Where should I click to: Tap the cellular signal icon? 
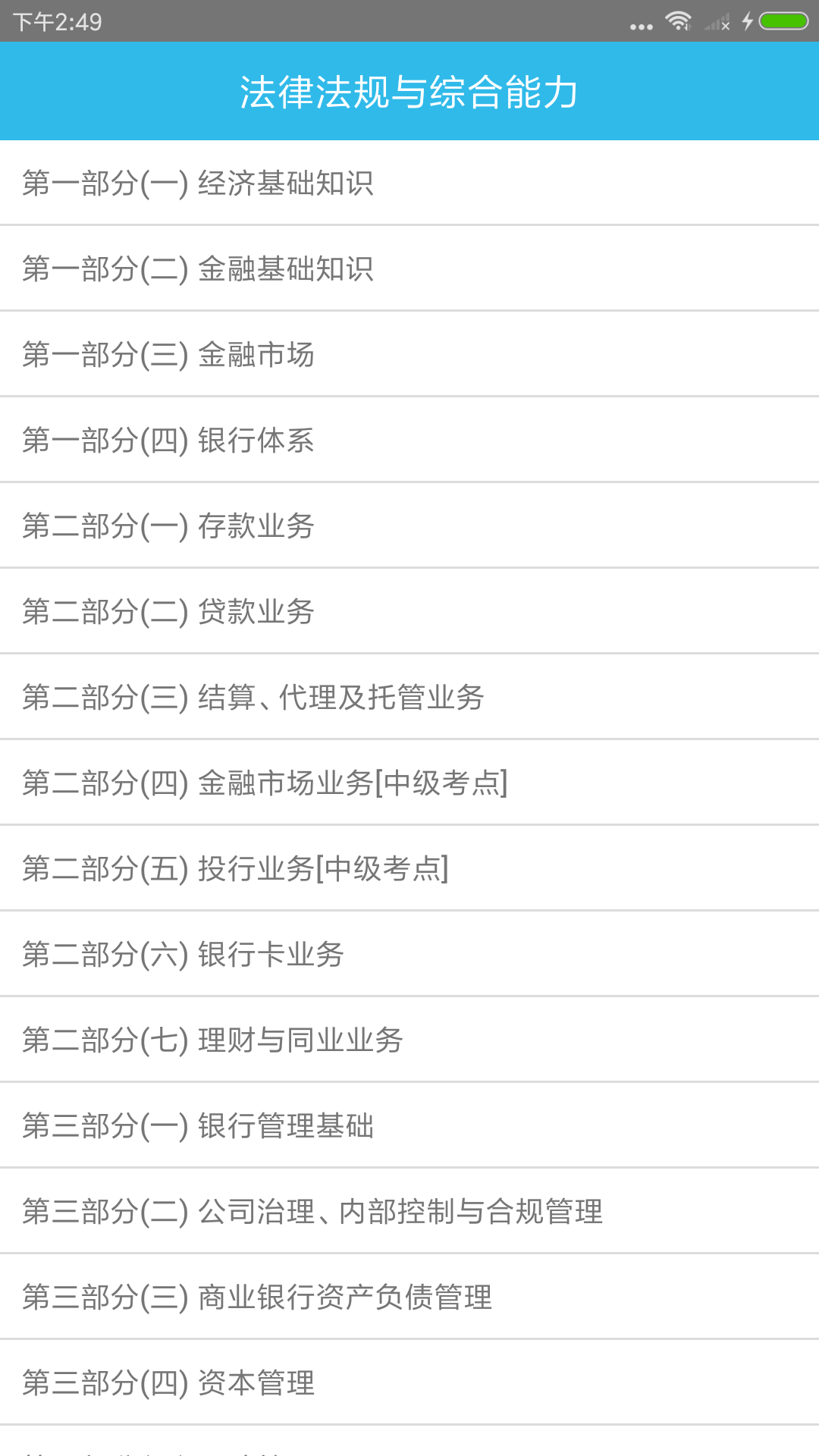[717, 21]
